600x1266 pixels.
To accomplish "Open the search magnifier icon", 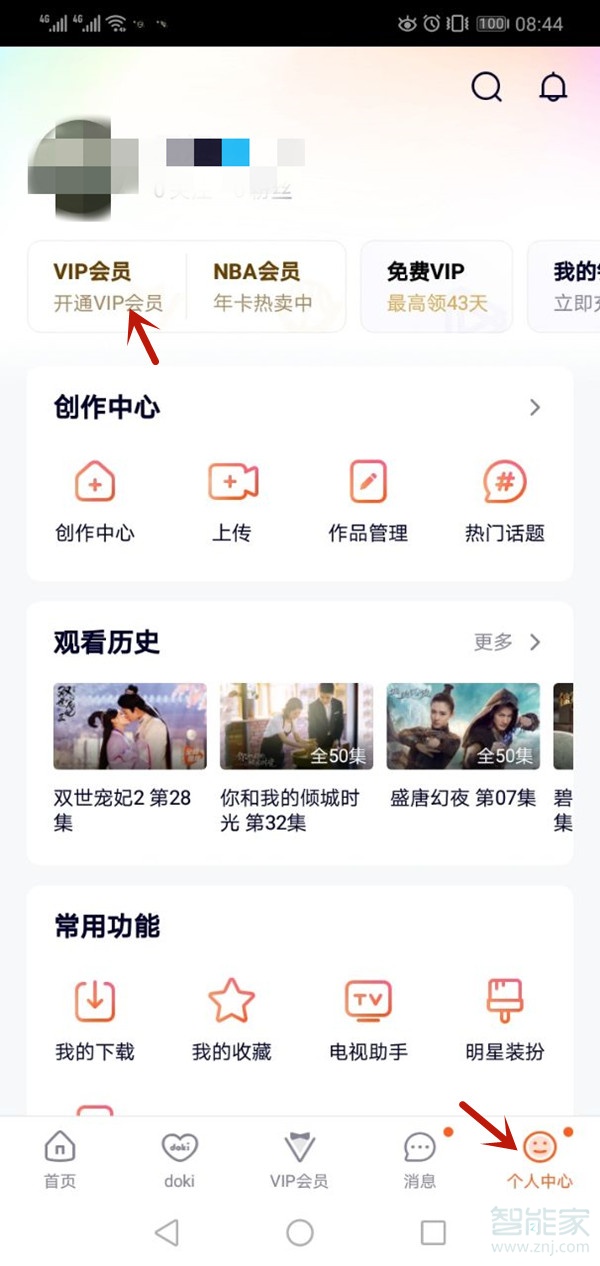I will click(x=486, y=87).
